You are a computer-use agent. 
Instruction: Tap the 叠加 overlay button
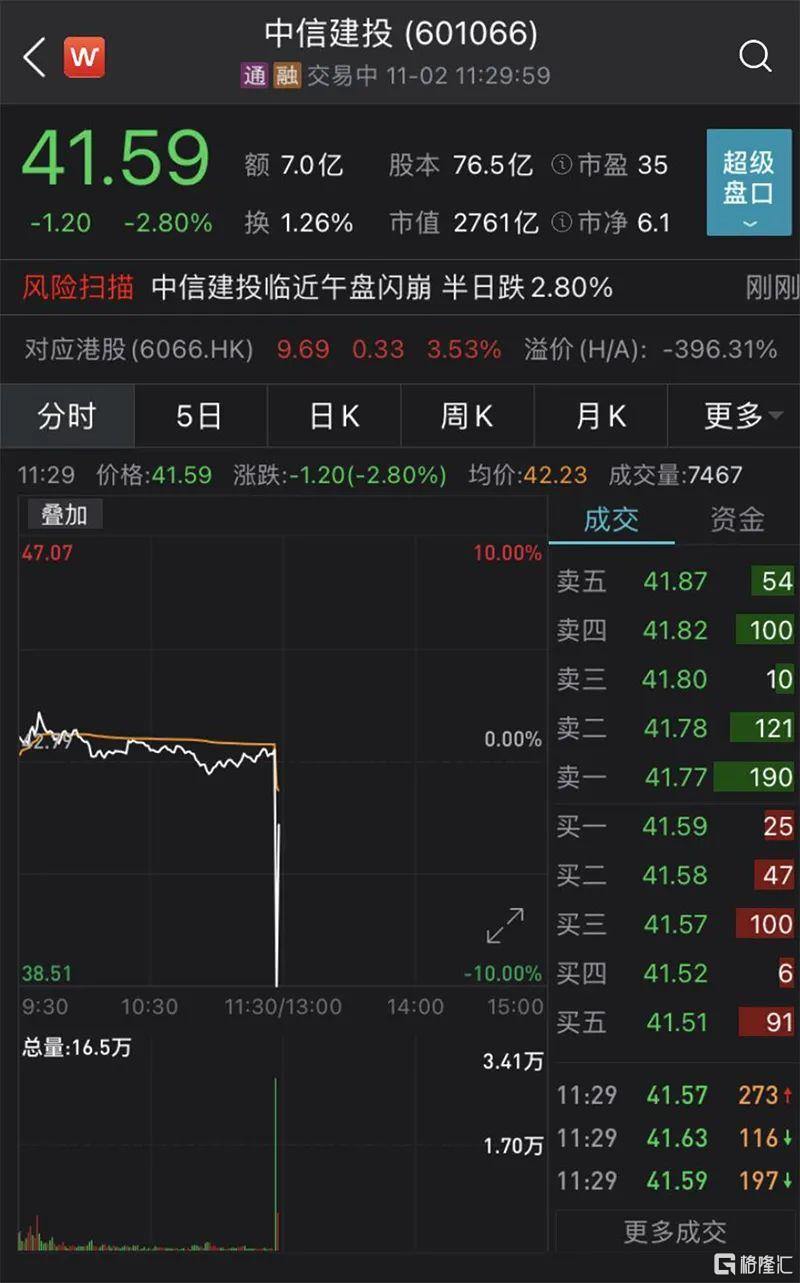coord(64,515)
